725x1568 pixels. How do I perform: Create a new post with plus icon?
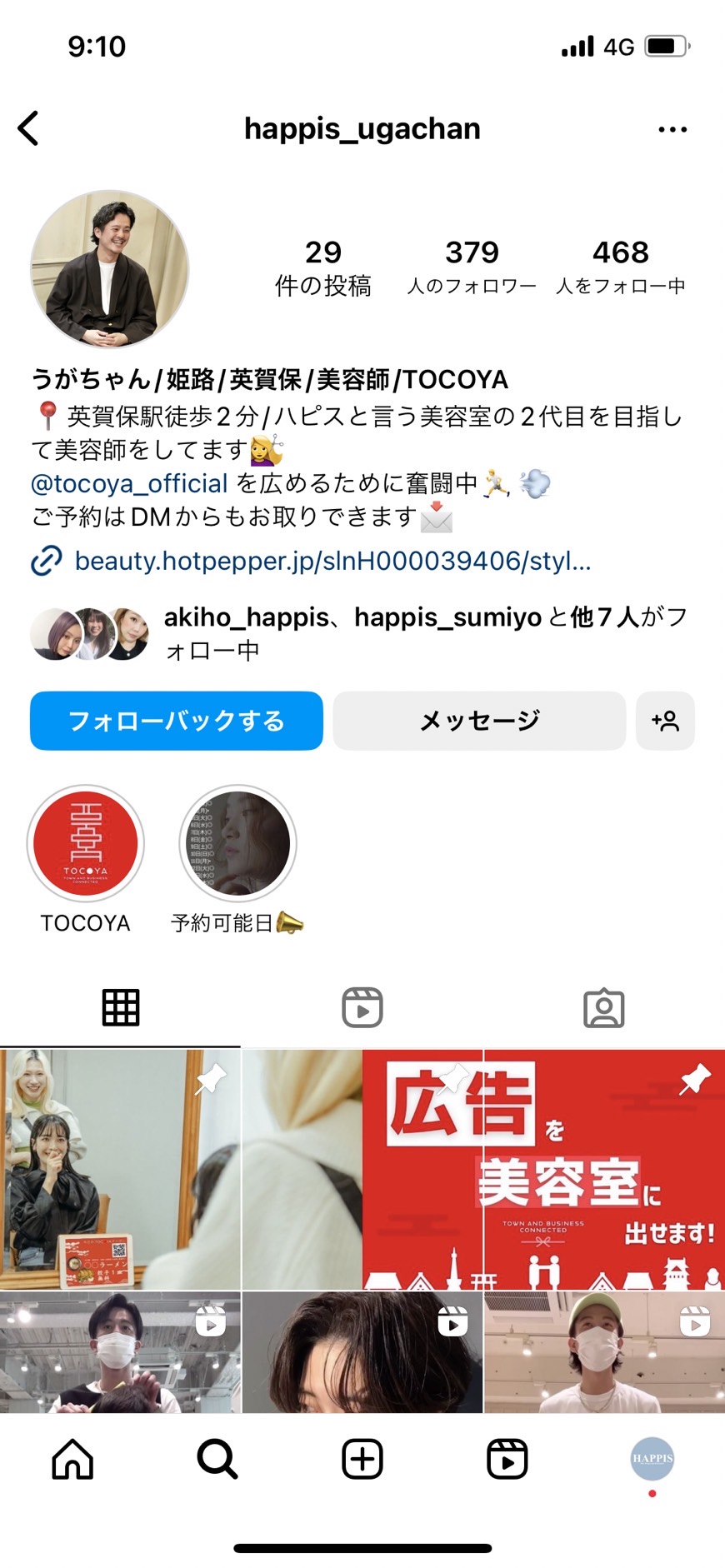click(x=362, y=1459)
